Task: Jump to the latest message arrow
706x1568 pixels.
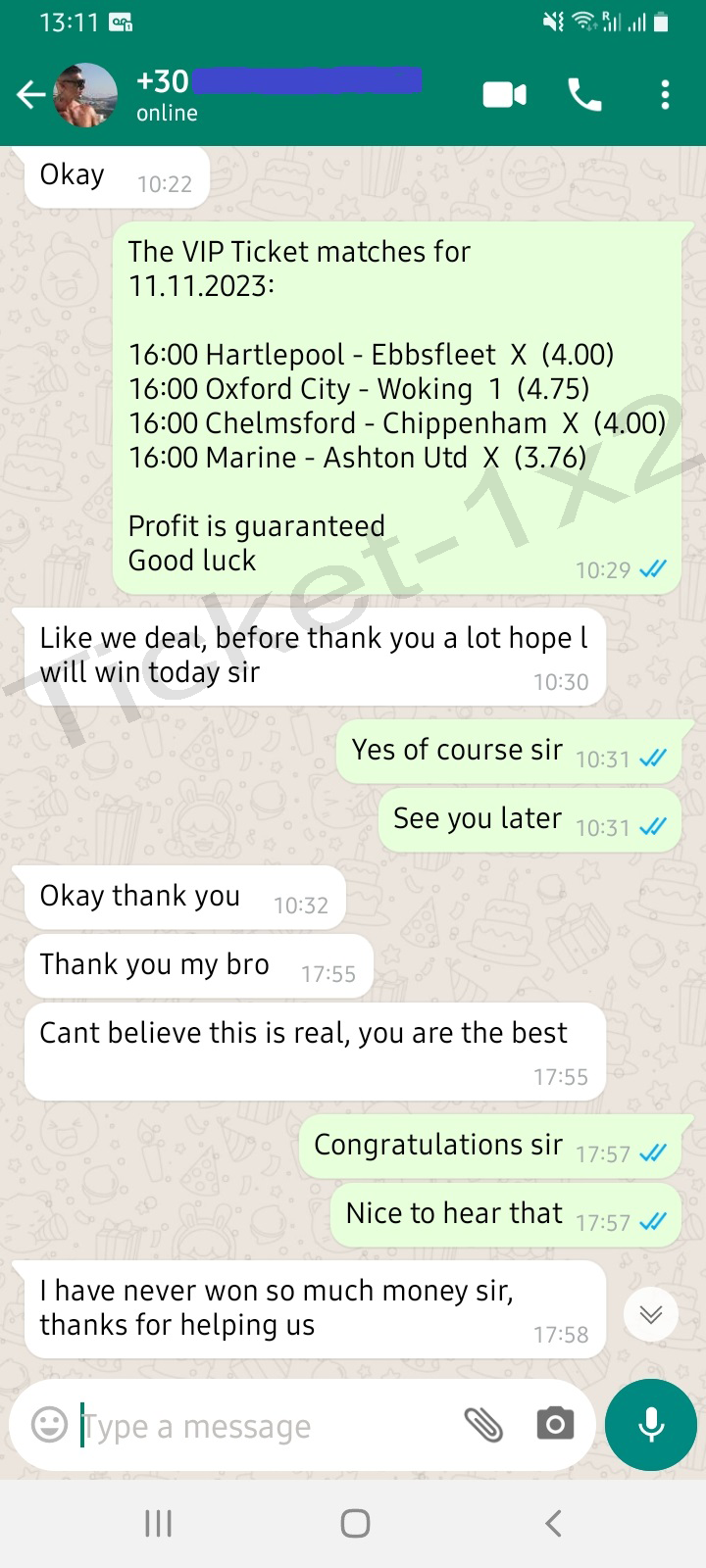Action: coord(651,1314)
